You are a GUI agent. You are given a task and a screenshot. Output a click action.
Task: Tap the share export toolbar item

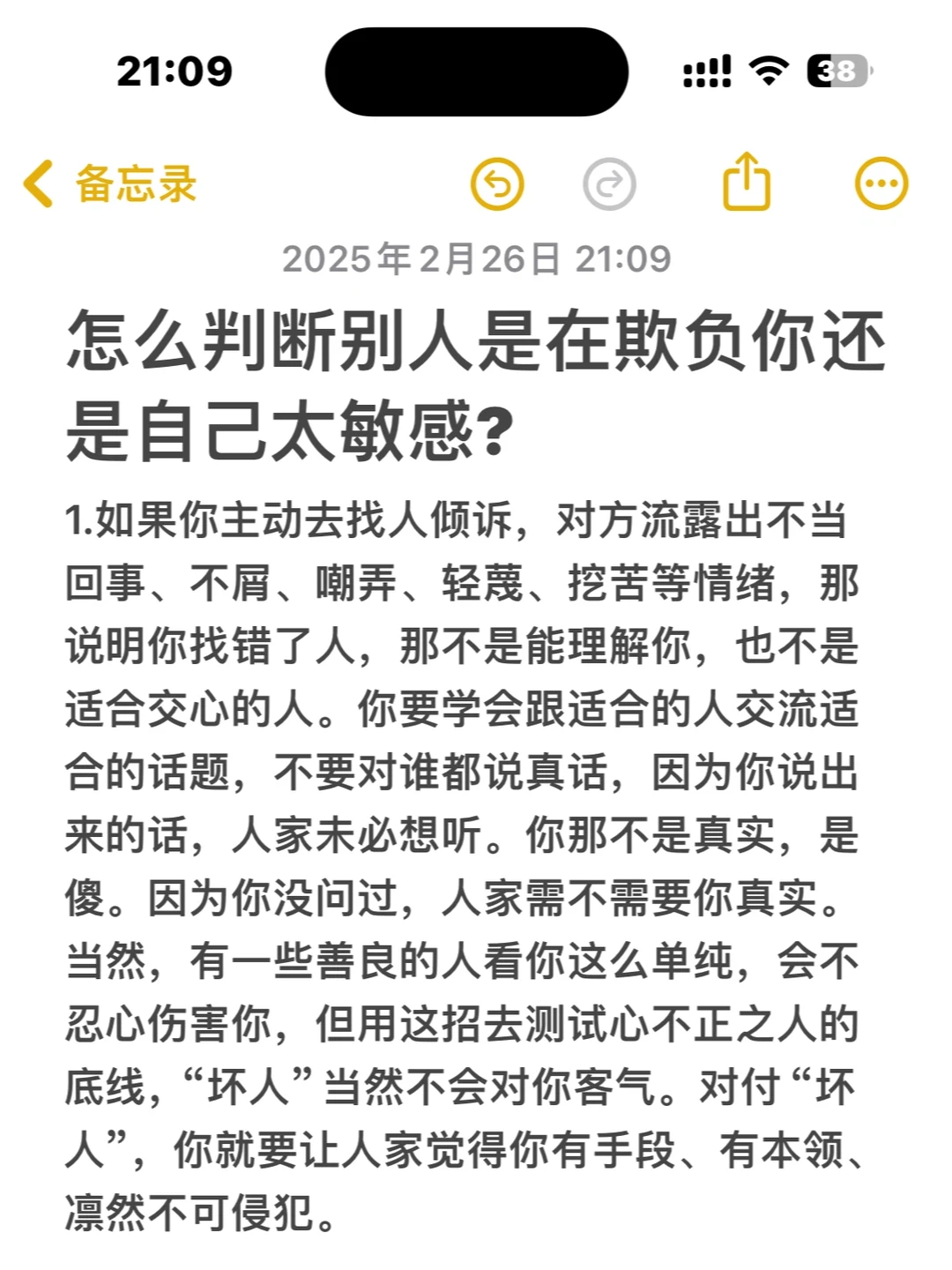pos(745,183)
